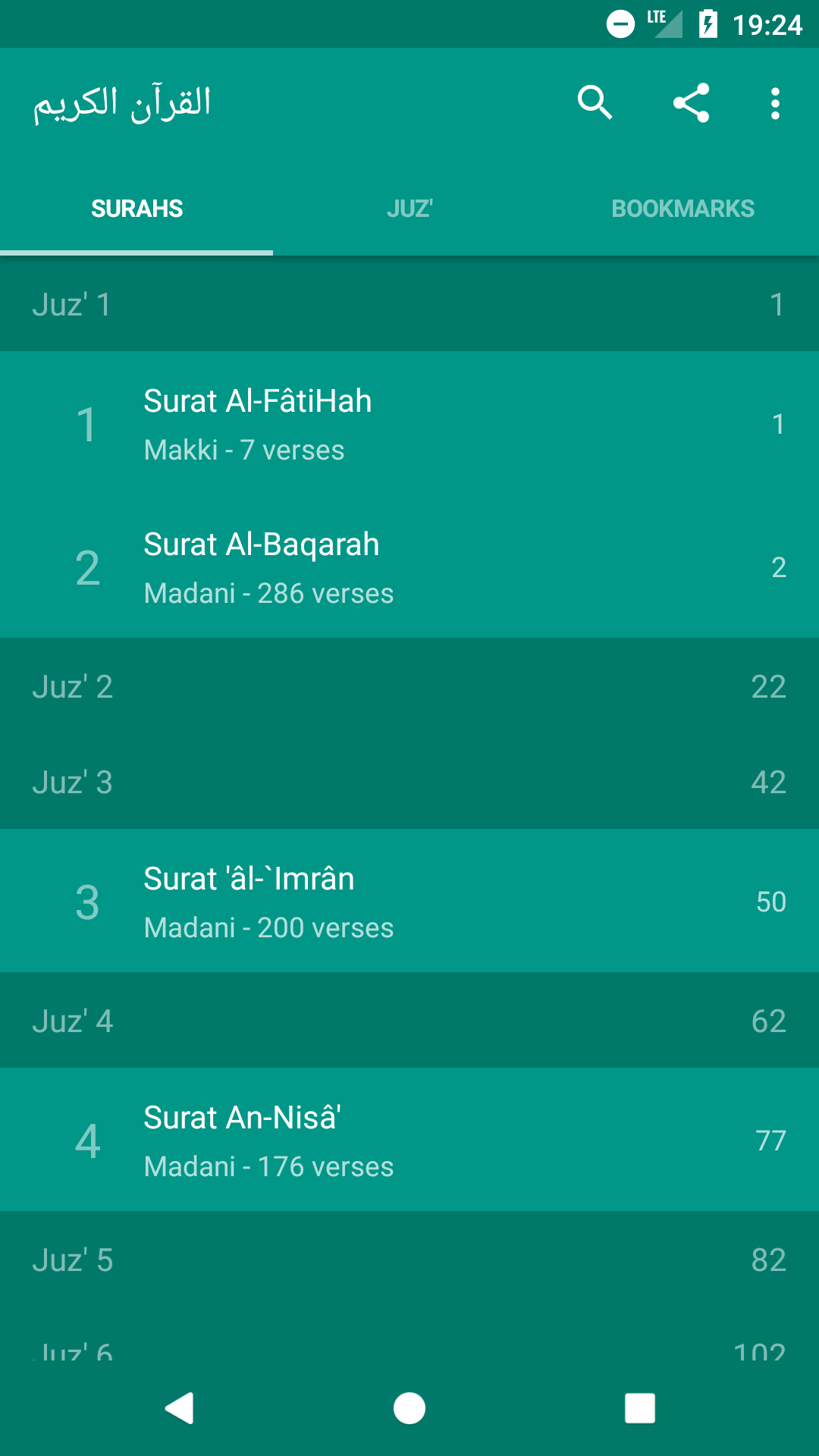The image size is (819, 1456).
Task: Open the Juz' 4 section
Action: point(409,1020)
